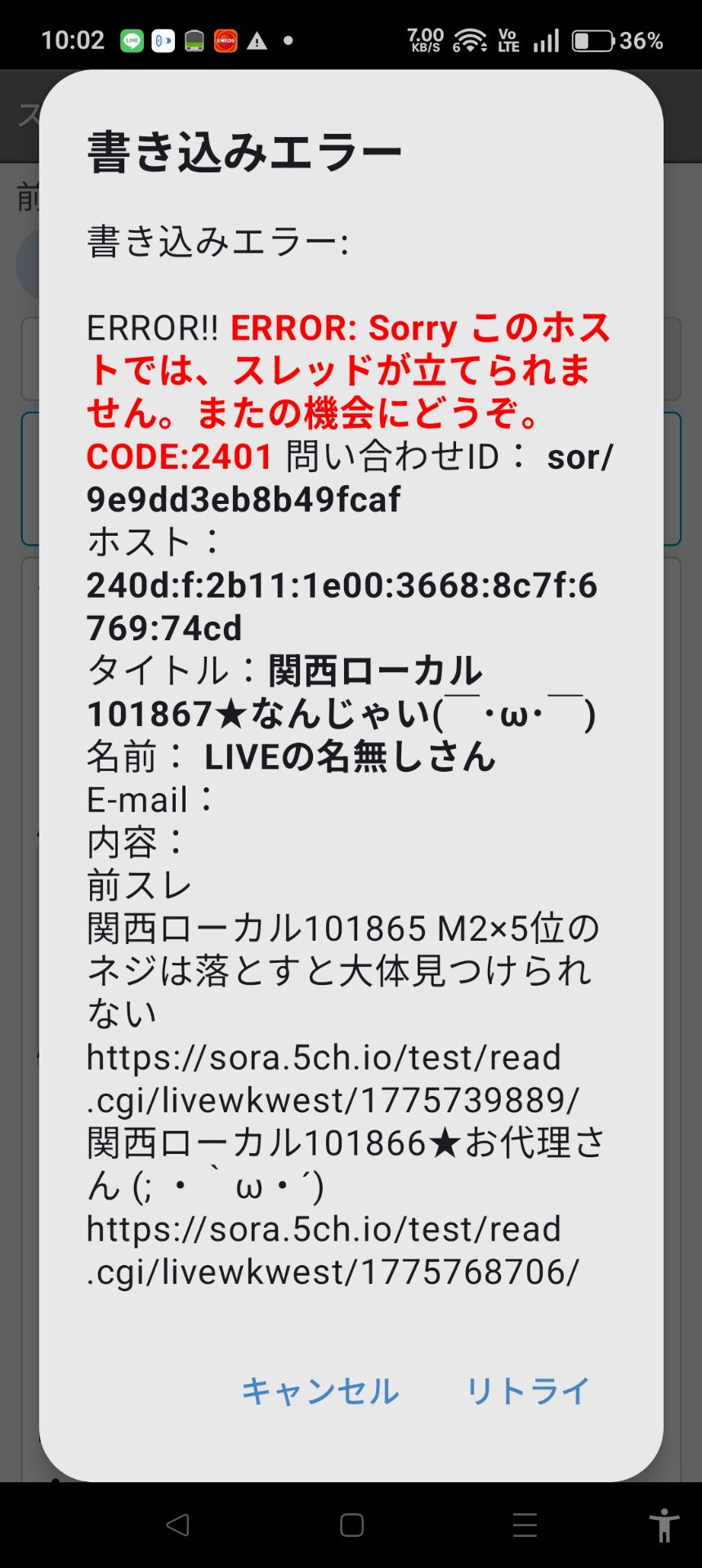Image resolution: width=702 pixels, height=1568 pixels.
Task: Retry posting with リトライ
Action: click(x=527, y=1391)
